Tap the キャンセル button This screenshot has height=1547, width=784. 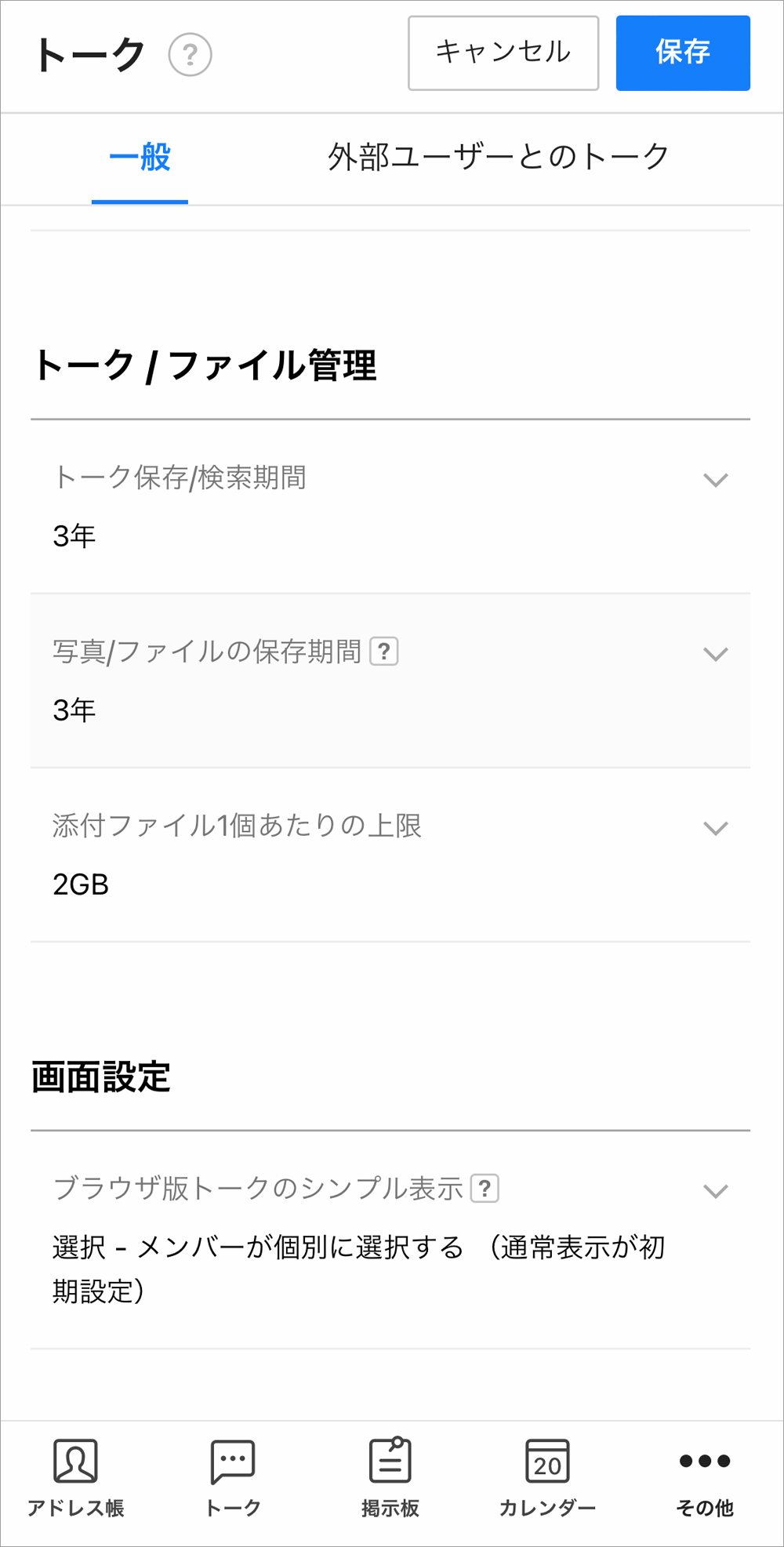pos(503,53)
